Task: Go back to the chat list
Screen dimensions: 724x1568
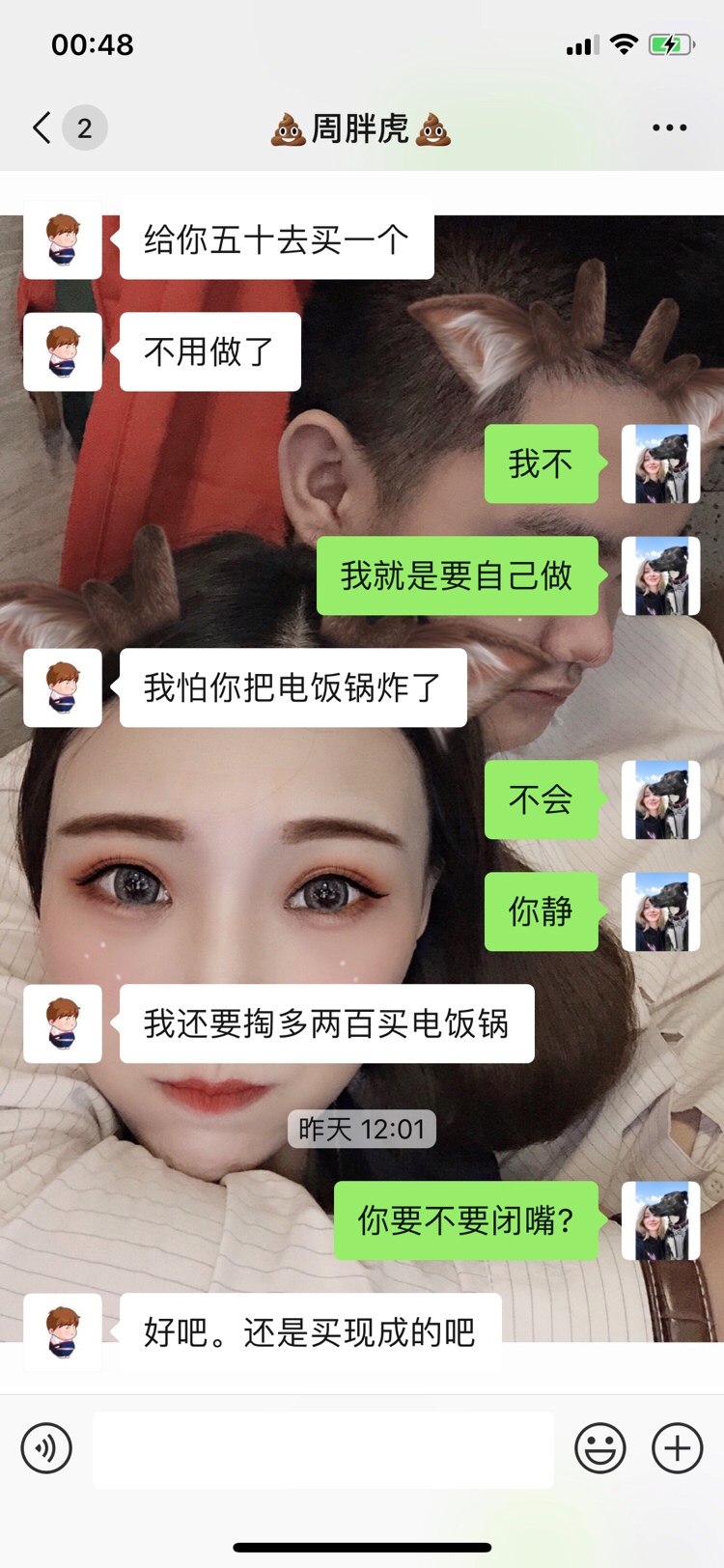Action: tap(42, 127)
